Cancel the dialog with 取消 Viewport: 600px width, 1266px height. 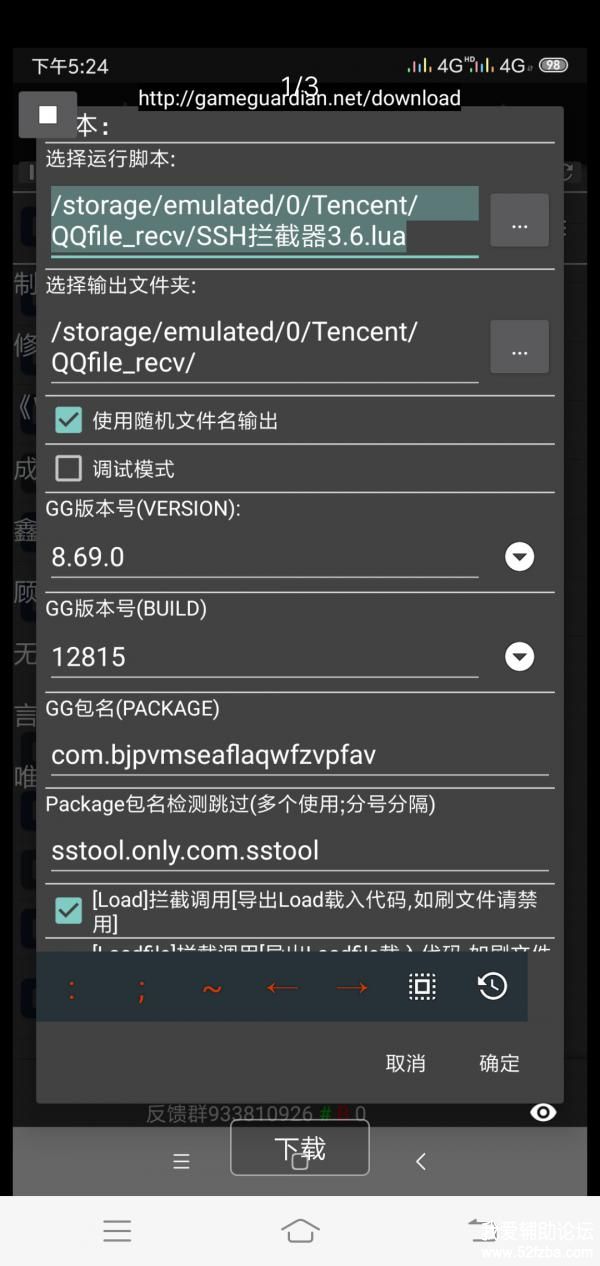pyautogui.click(x=405, y=1064)
